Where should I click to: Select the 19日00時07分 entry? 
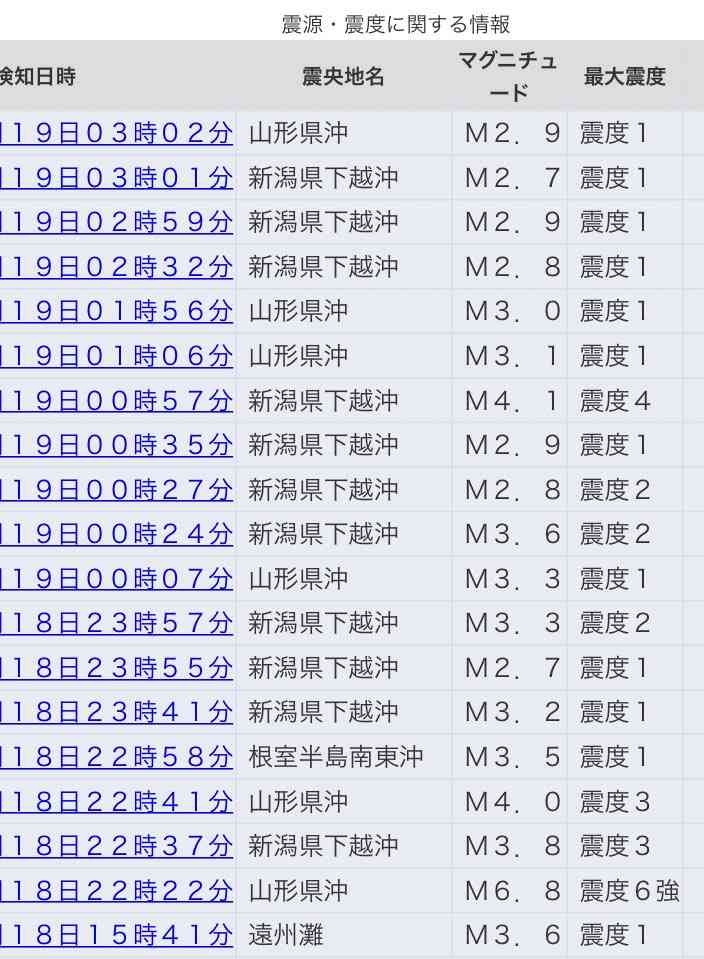coord(115,579)
